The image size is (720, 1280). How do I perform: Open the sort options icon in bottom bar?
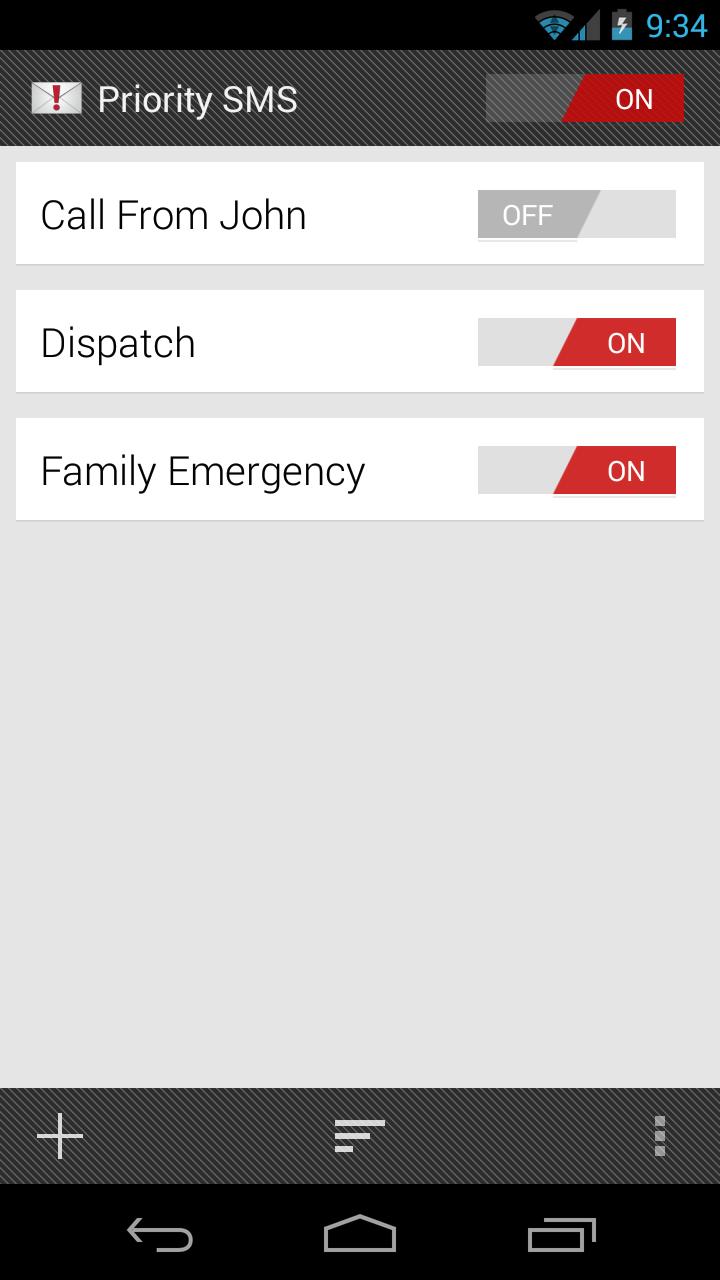[359, 1135]
